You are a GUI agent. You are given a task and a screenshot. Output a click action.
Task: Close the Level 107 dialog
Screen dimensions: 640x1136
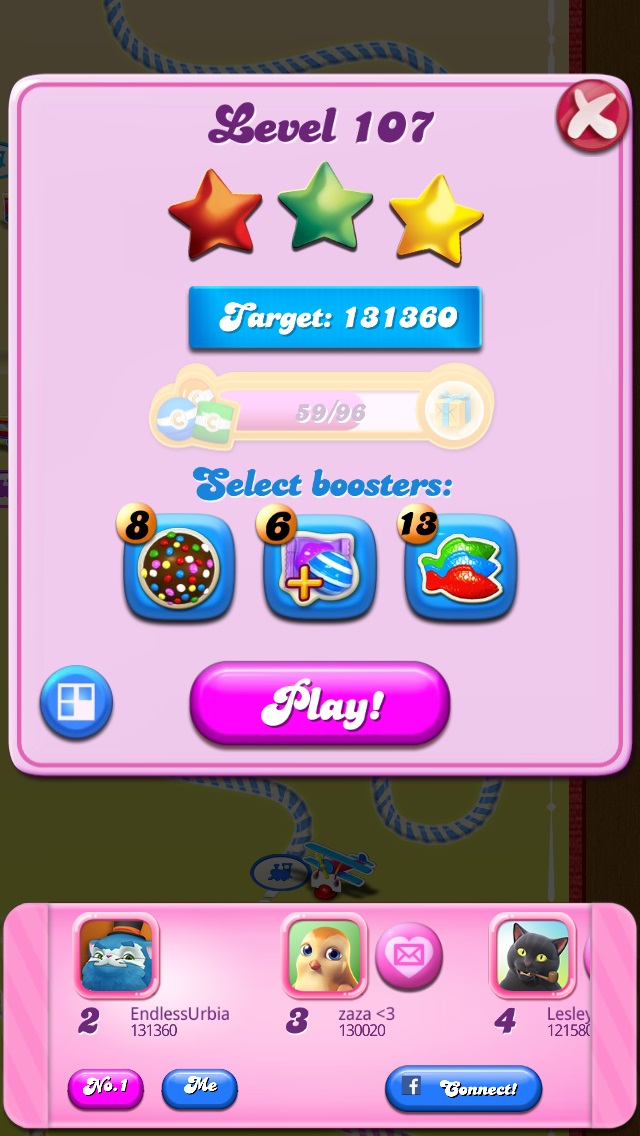pyautogui.click(x=593, y=117)
